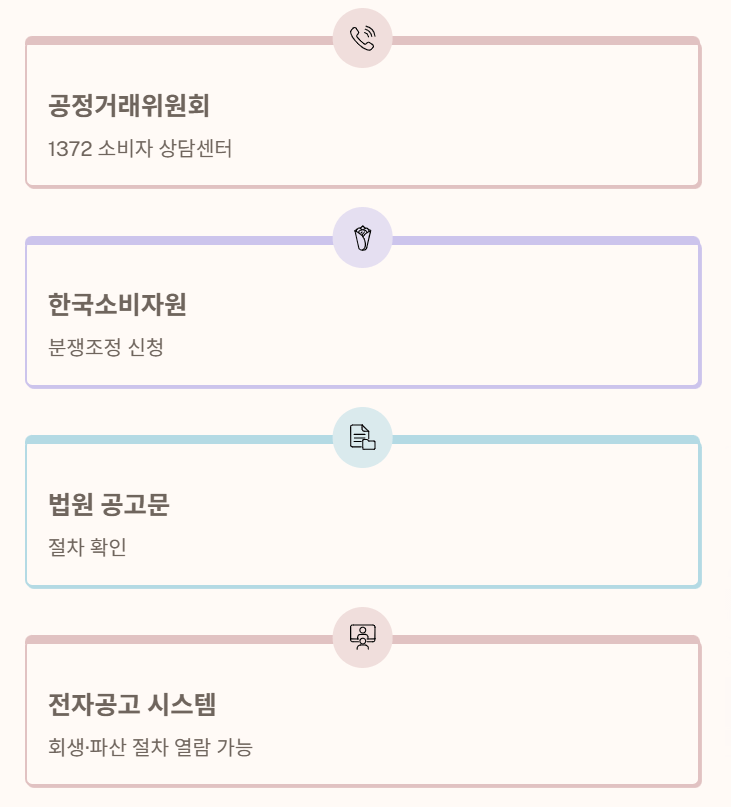731x807 pixels.
Task: Click the pink circular badge on the first card
Action: pos(363,38)
